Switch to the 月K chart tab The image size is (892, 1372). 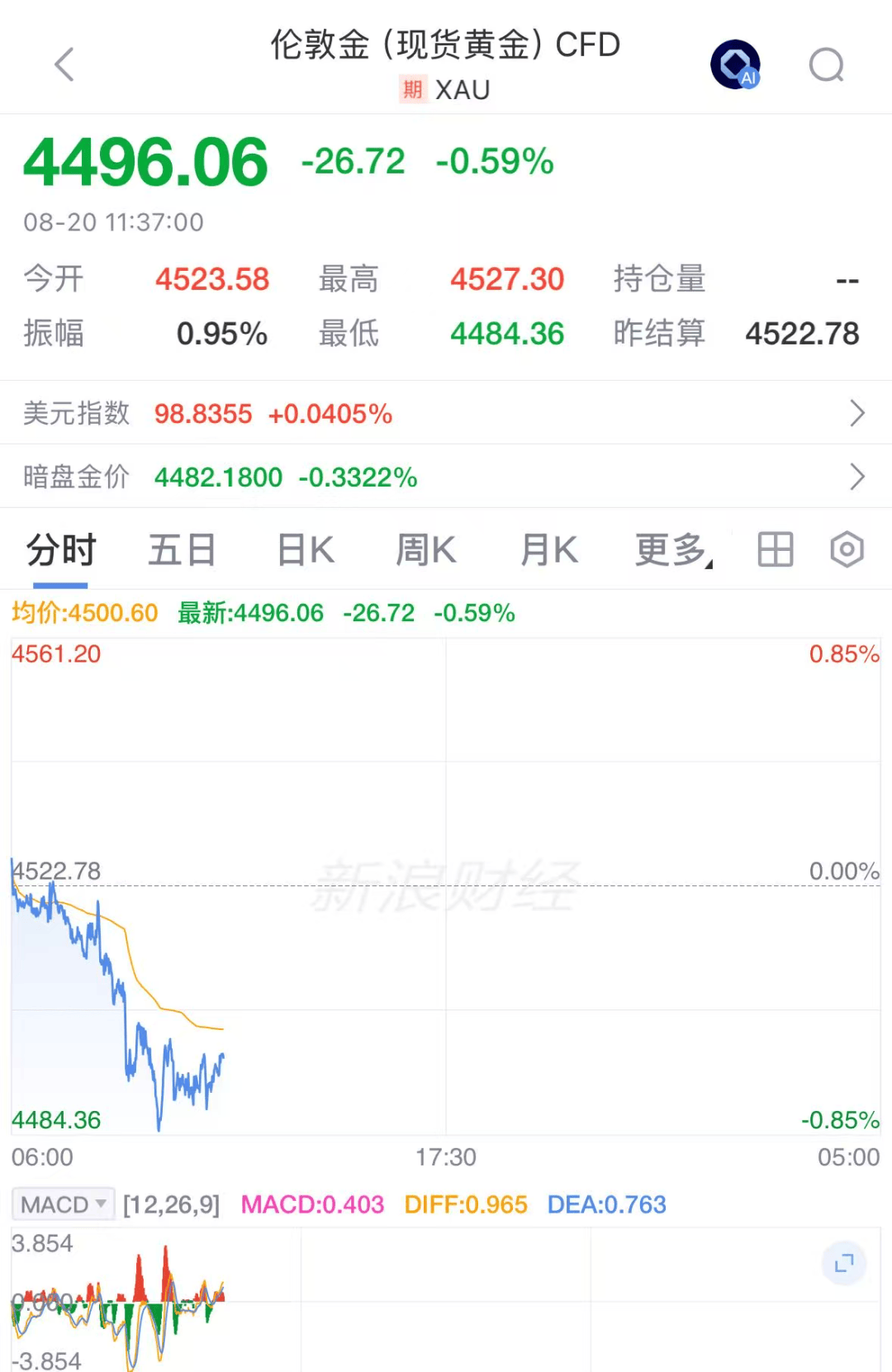[x=549, y=550]
